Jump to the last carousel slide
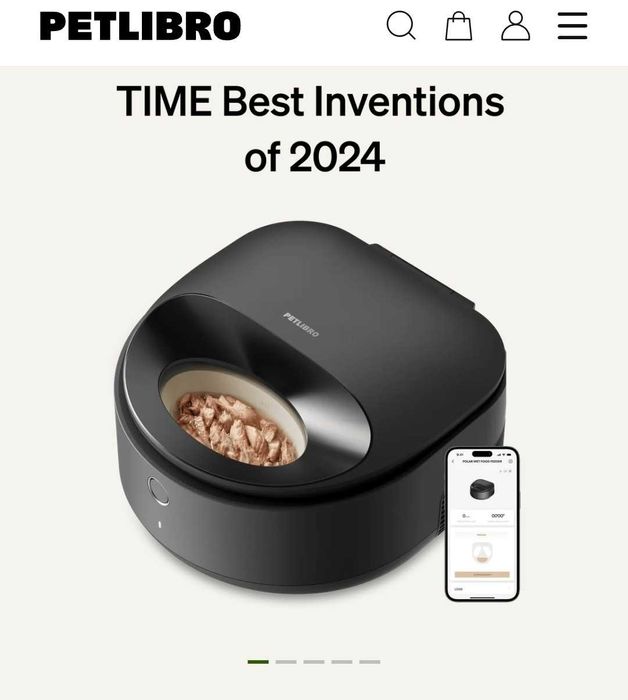628x700 pixels. pos(370,662)
